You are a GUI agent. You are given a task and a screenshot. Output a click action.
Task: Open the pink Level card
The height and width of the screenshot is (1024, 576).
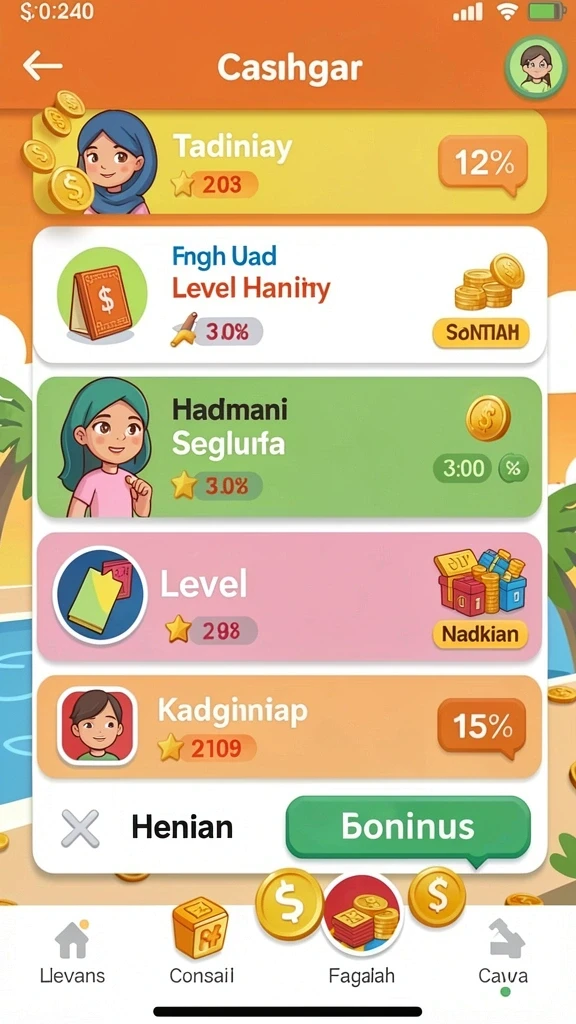pos(289,597)
